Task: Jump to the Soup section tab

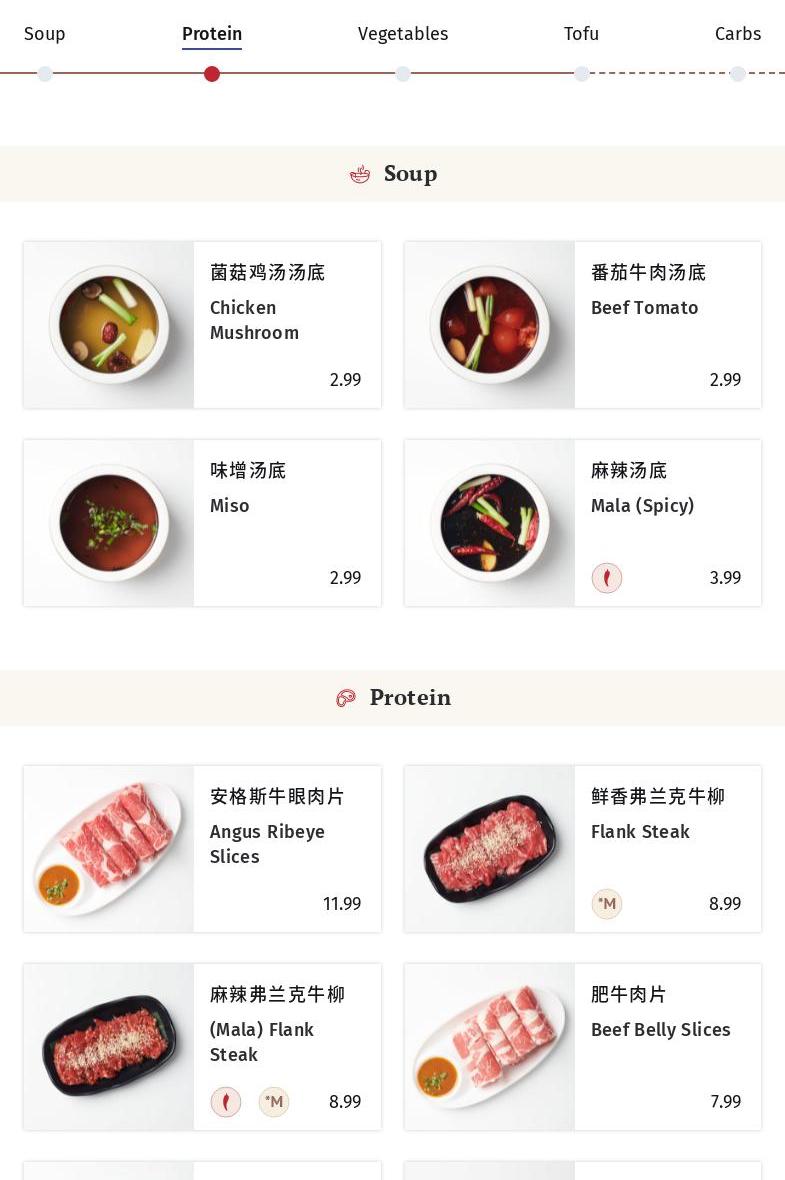Action: click(44, 35)
